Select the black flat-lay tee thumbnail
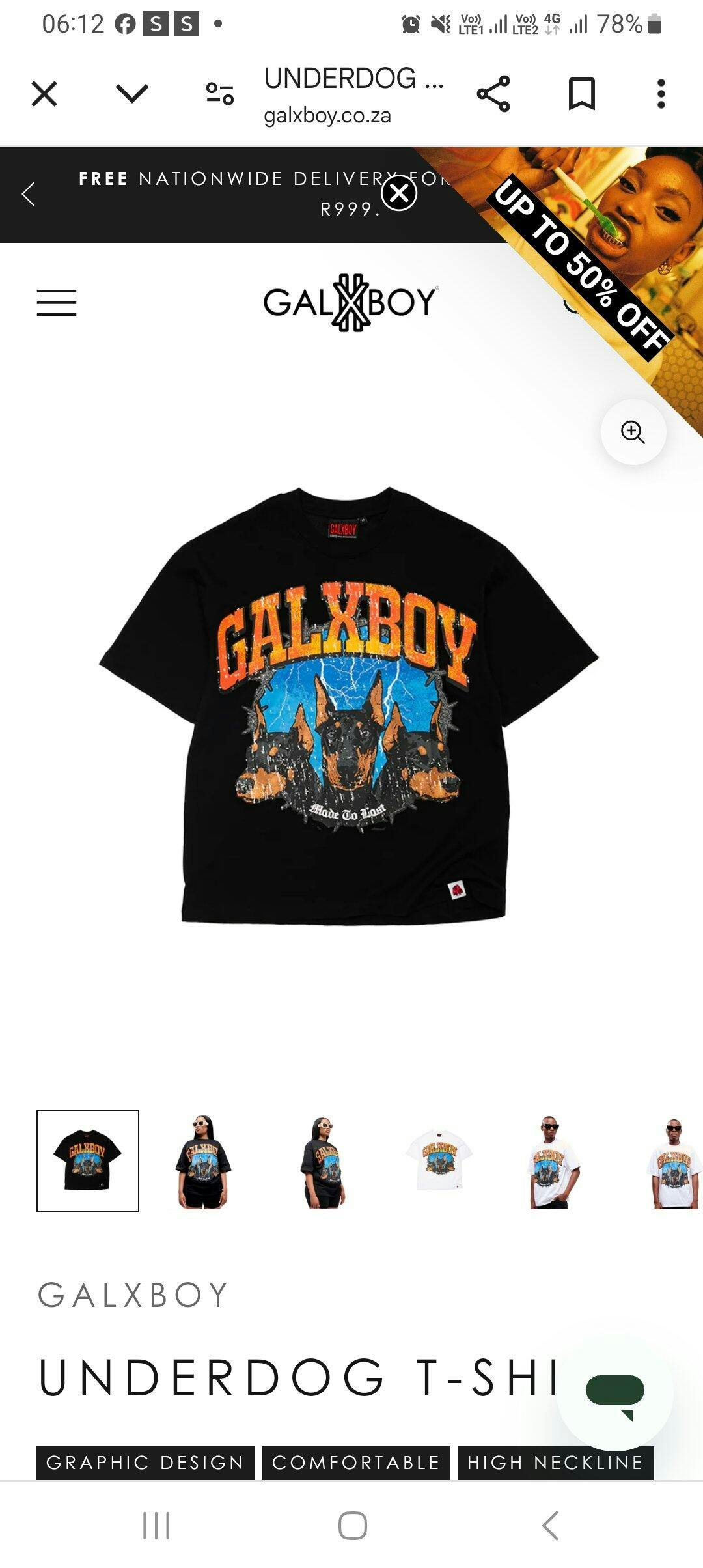 click(88, 1160)
